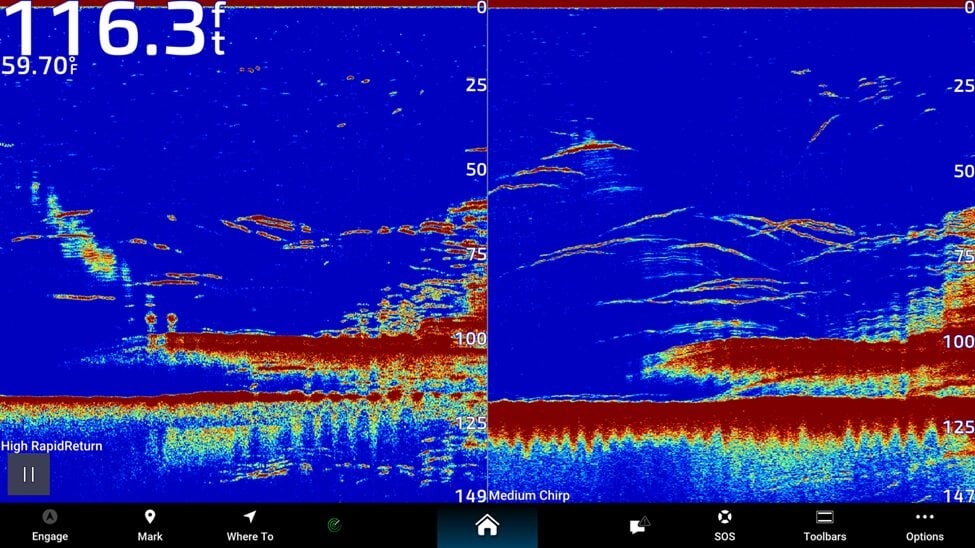Tap the Engage autopilot button
Screen dimensions: 975x548
50,526
